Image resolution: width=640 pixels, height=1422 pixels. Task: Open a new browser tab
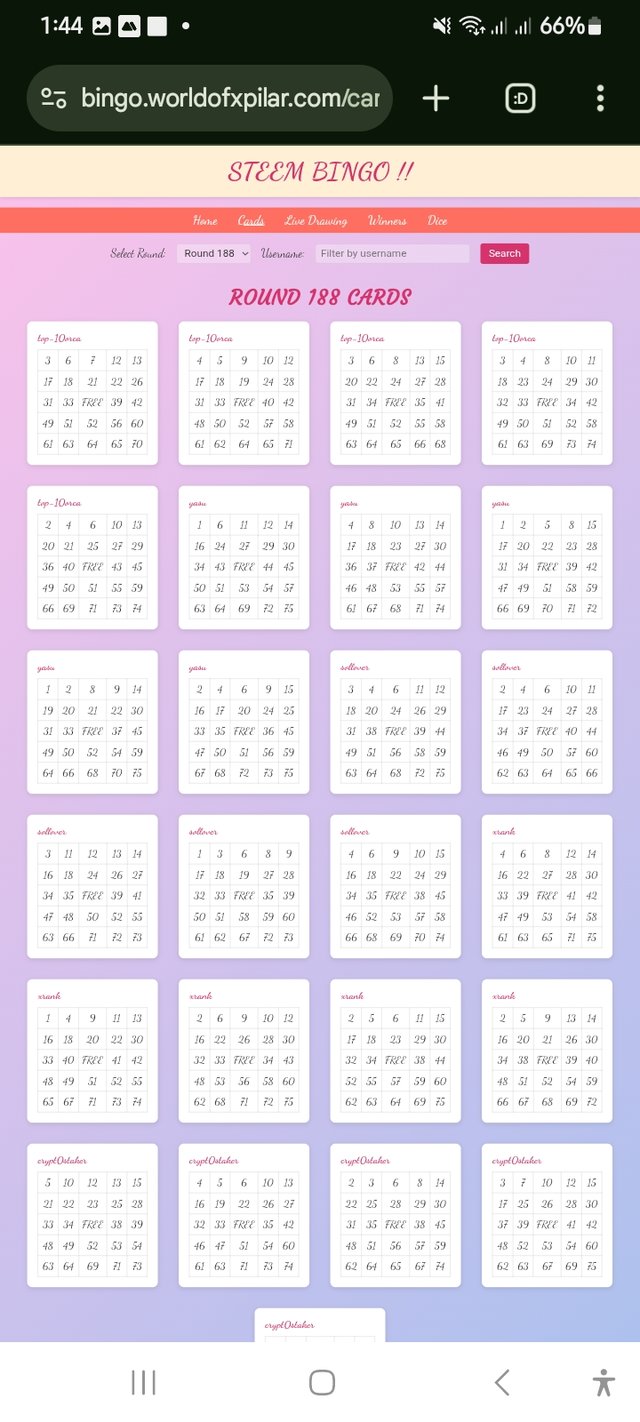point(436,98)
